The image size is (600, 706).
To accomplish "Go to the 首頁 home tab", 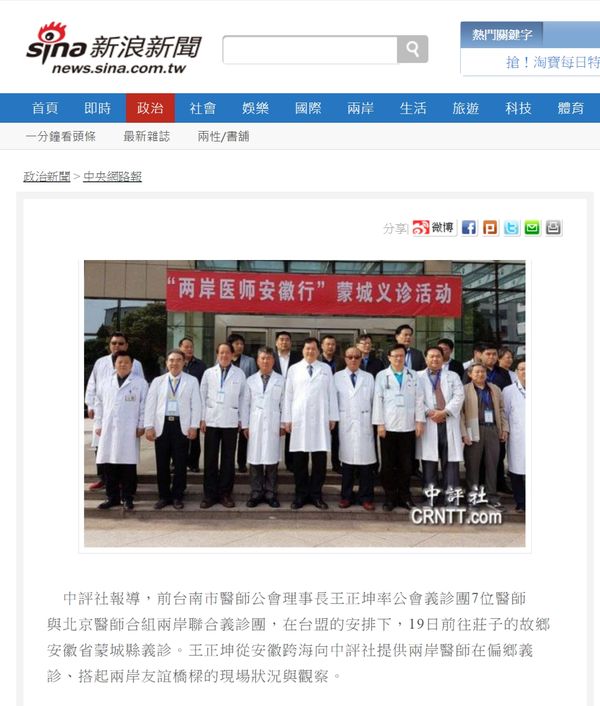I will (x=45, y=108).
